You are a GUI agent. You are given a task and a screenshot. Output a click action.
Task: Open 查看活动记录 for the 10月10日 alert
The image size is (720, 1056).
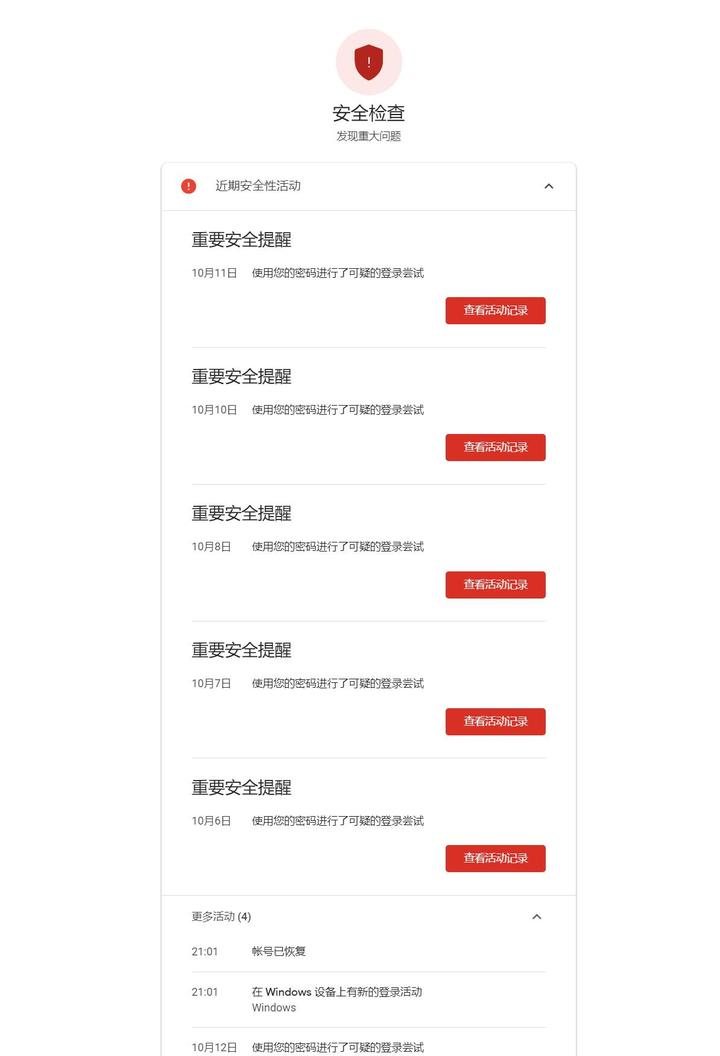(x=495, y=447)
